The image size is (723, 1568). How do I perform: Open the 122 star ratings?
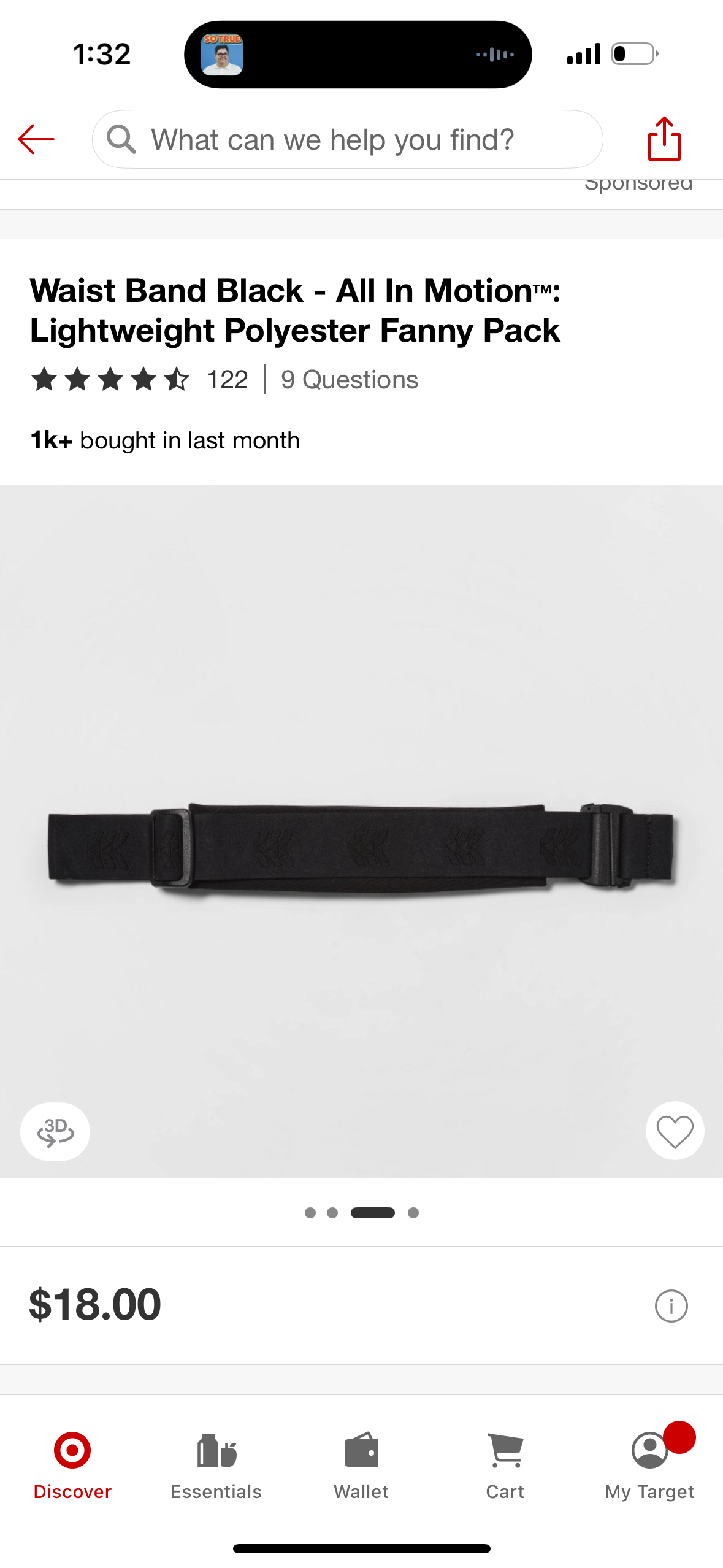click(x=140, y=380)
